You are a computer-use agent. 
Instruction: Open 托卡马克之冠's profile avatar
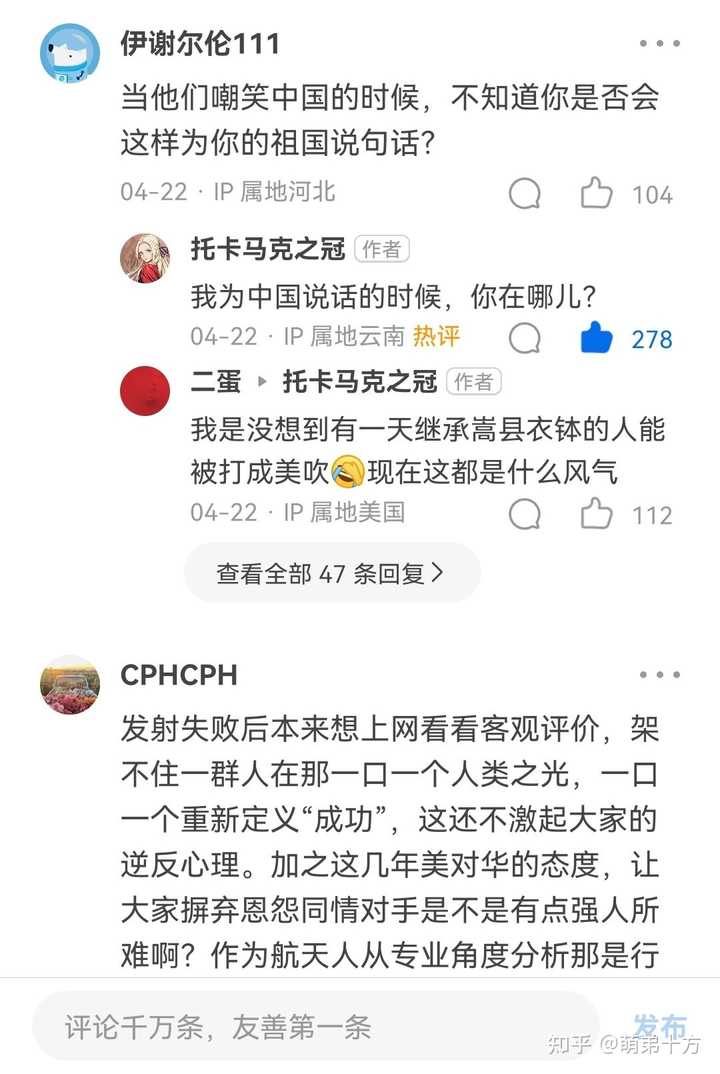click(x=145, y=258)
